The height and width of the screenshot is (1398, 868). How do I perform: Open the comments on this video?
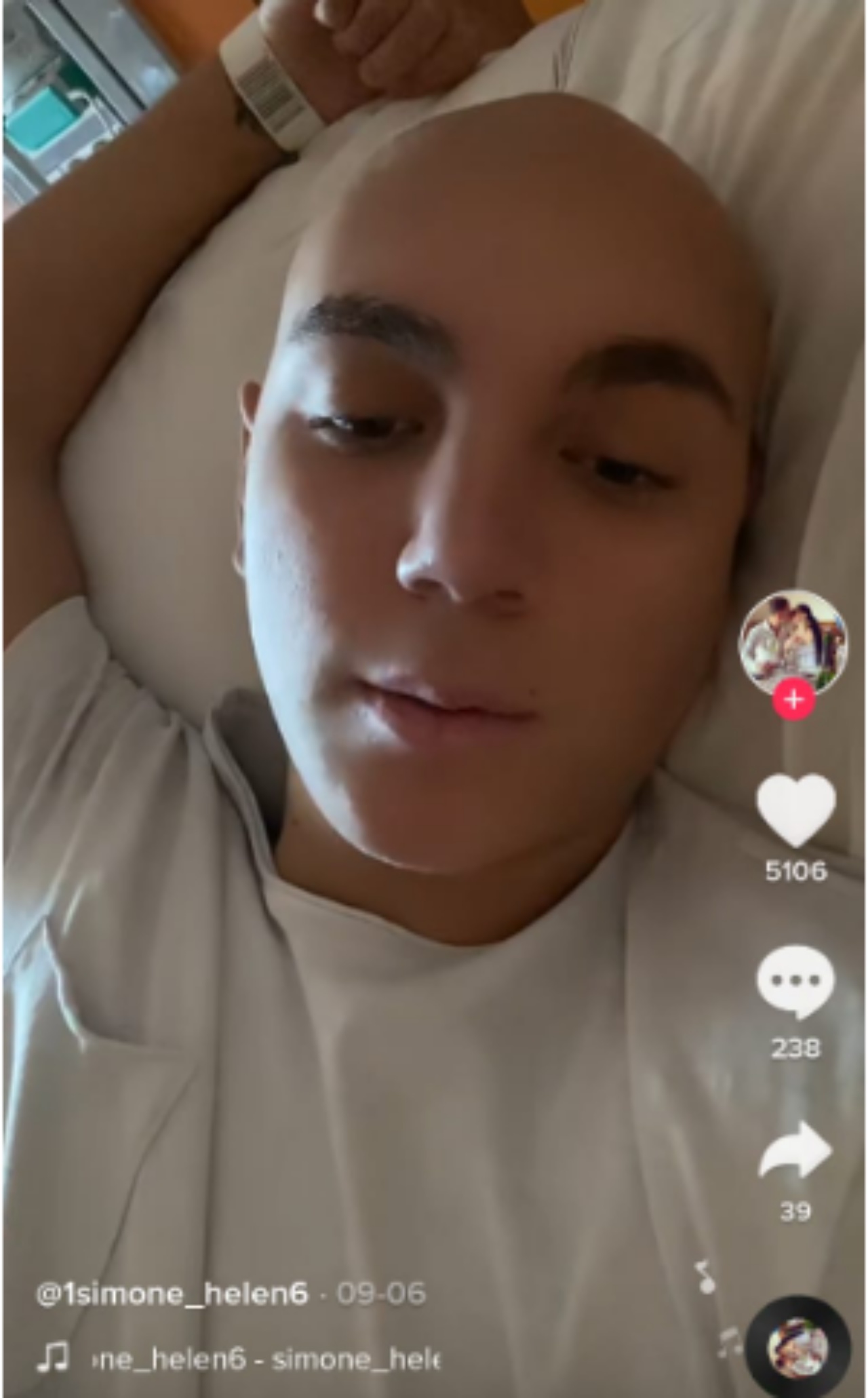click(x=795, y=980)
